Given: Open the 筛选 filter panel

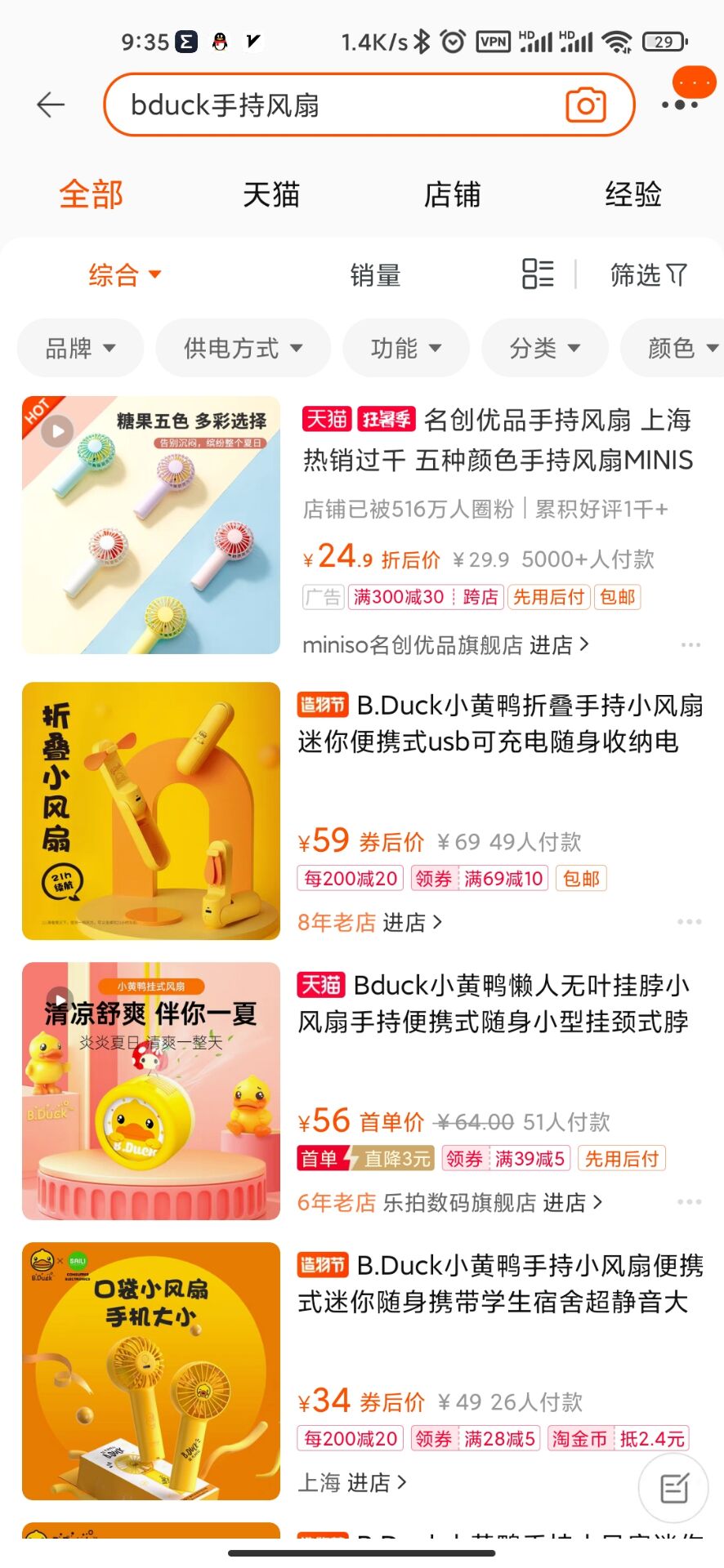Looking at the screenshot, I should (x=648, y=275).
